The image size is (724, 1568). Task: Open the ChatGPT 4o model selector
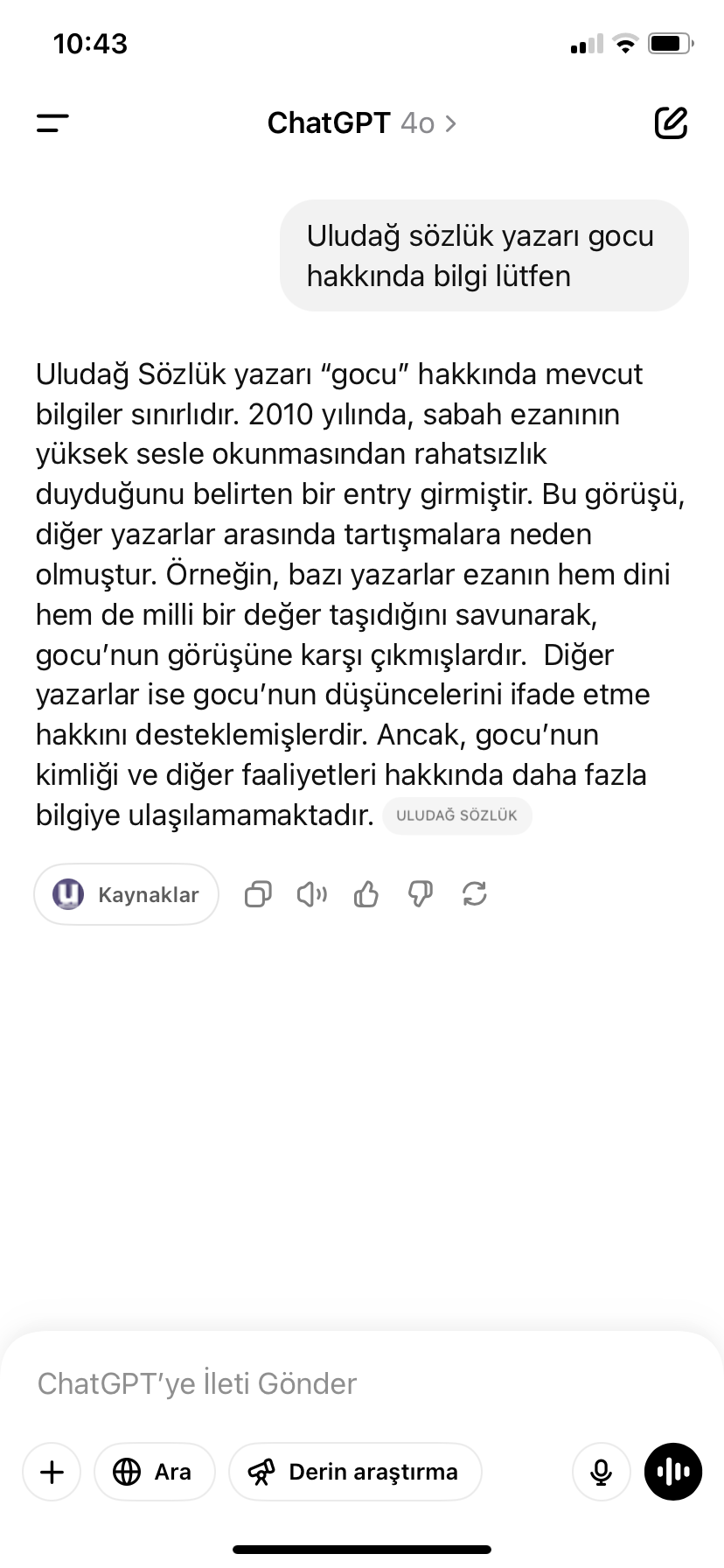click(x=361, y=123)
